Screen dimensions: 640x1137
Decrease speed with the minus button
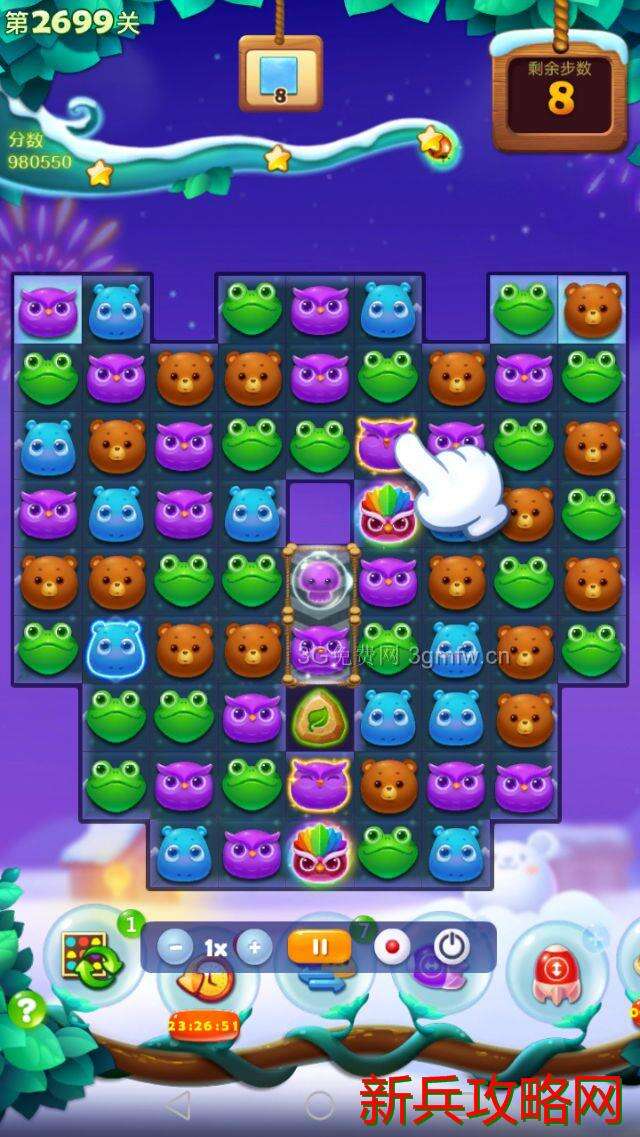pyautogui.click(x=175, y=947)
